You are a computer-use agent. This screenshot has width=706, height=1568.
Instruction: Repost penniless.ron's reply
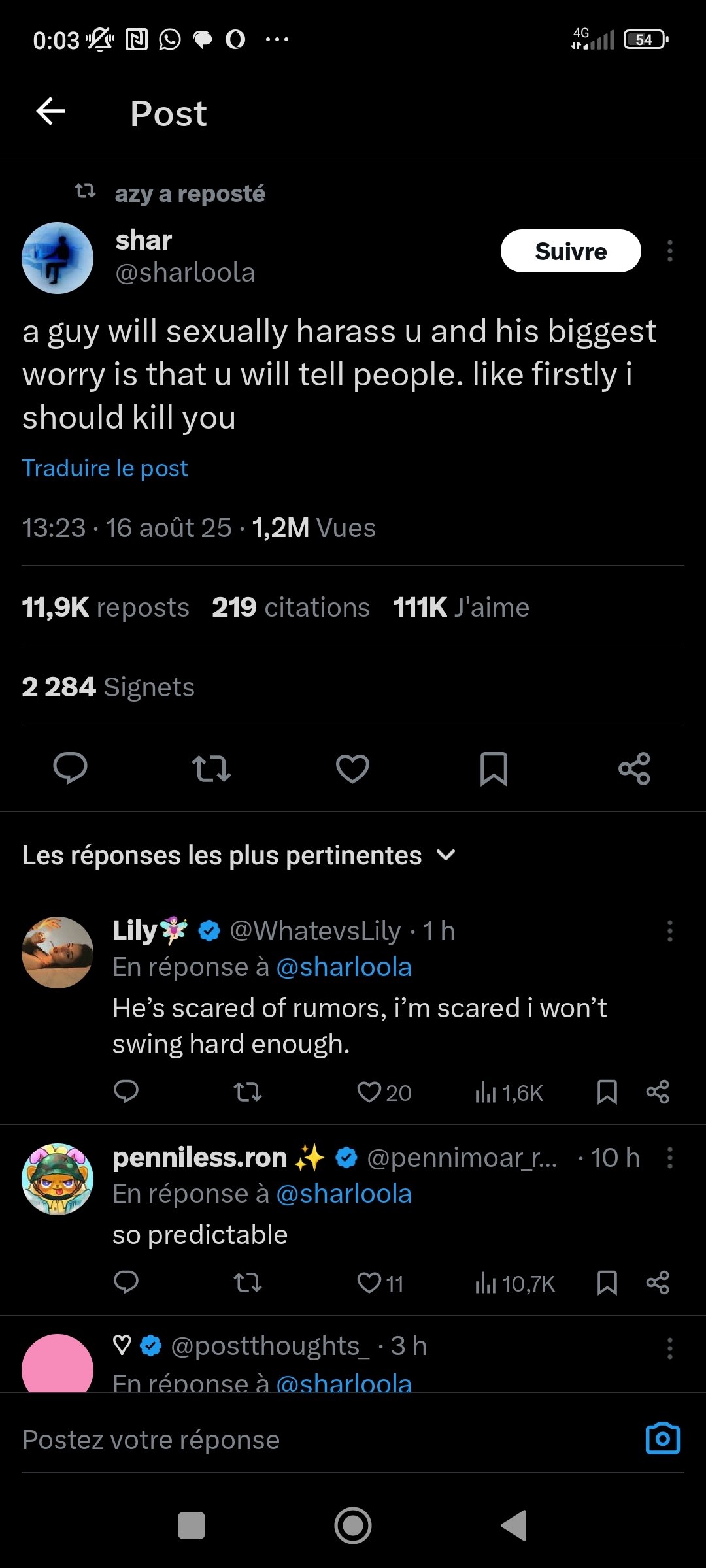pyautogui.click(x=248, y=1283)
